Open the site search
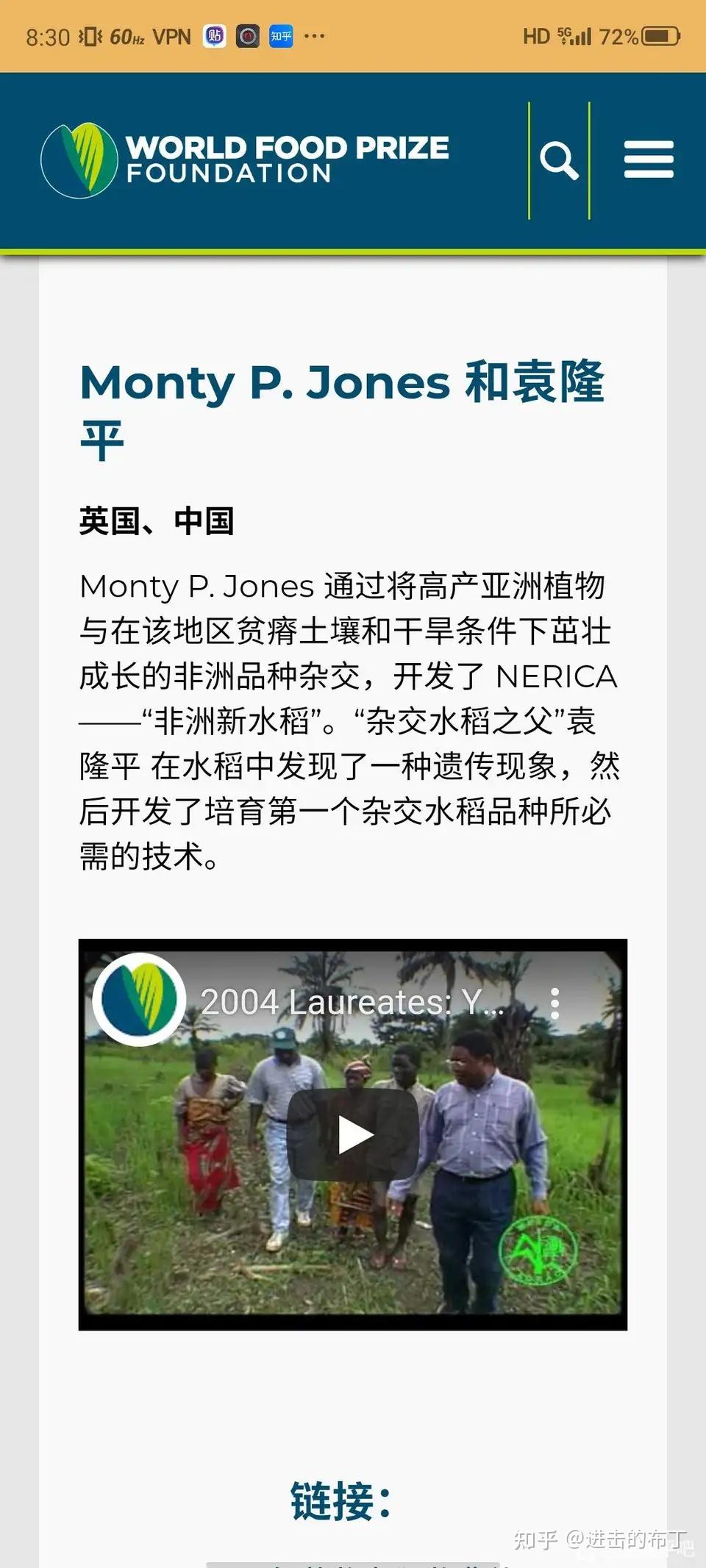This screenshot has height=1568, width=706. (559, 160)
